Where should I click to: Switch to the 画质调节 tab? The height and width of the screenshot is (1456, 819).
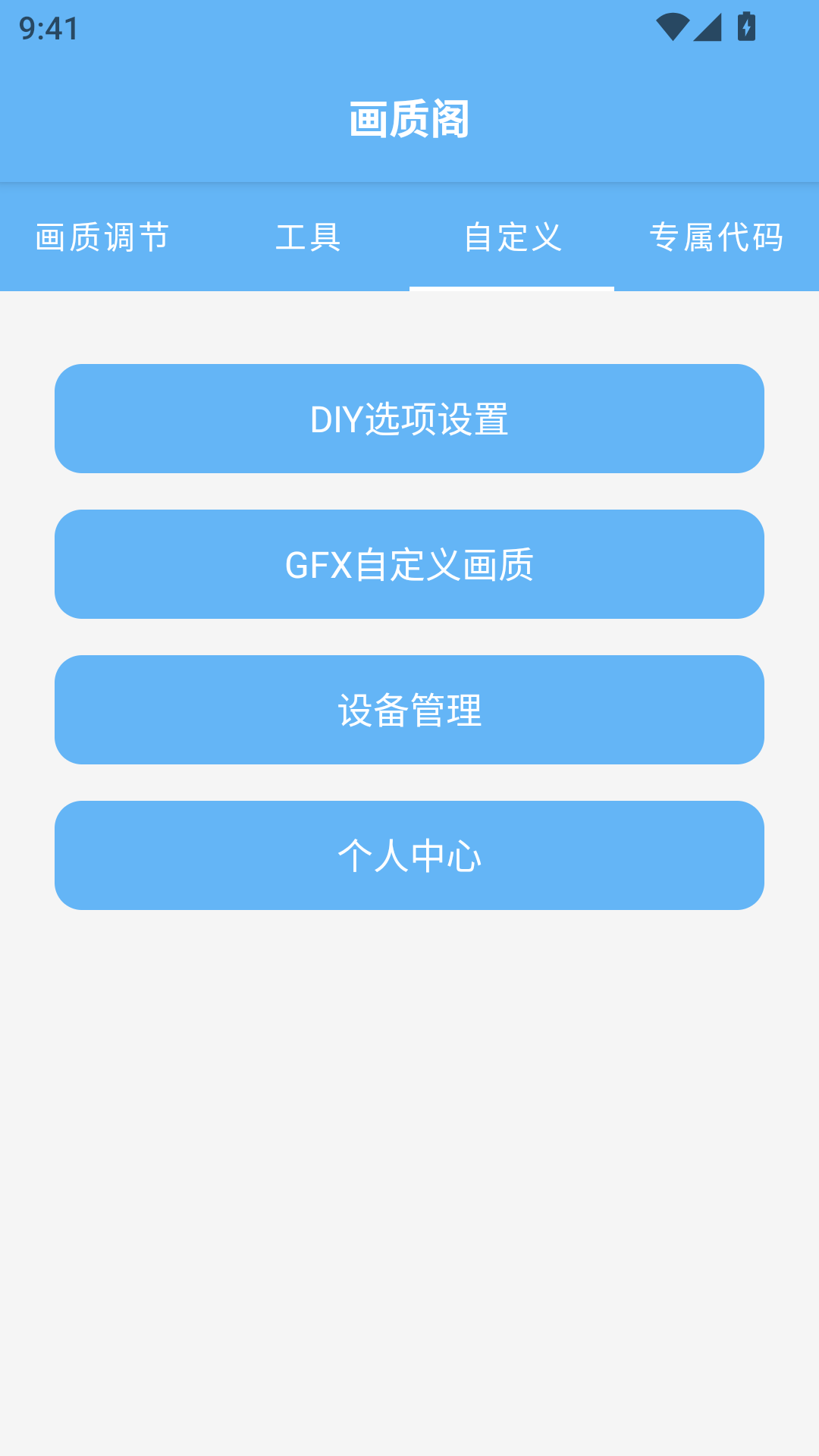[101, 238]
